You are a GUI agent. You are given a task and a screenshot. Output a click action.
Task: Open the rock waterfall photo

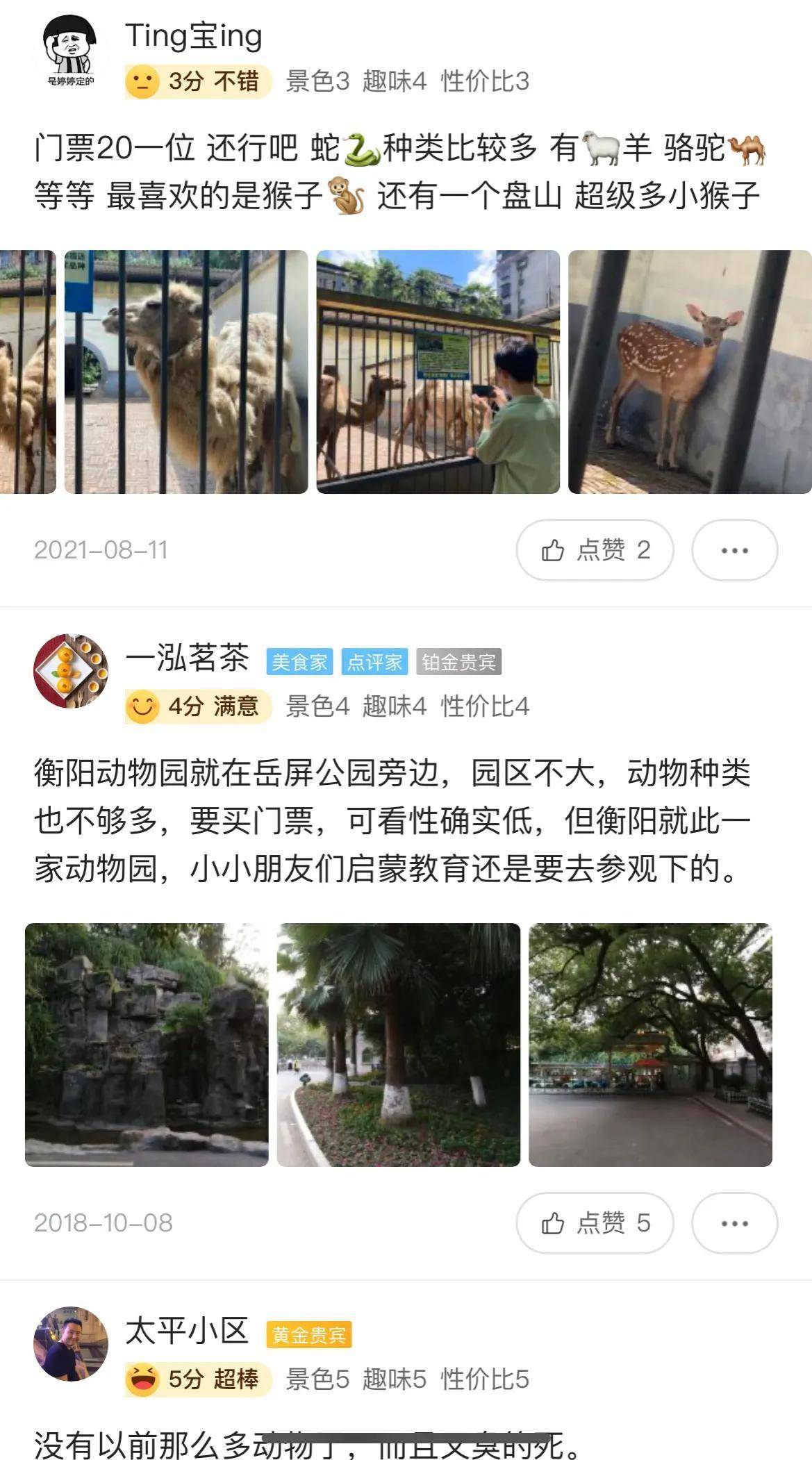147,1045
